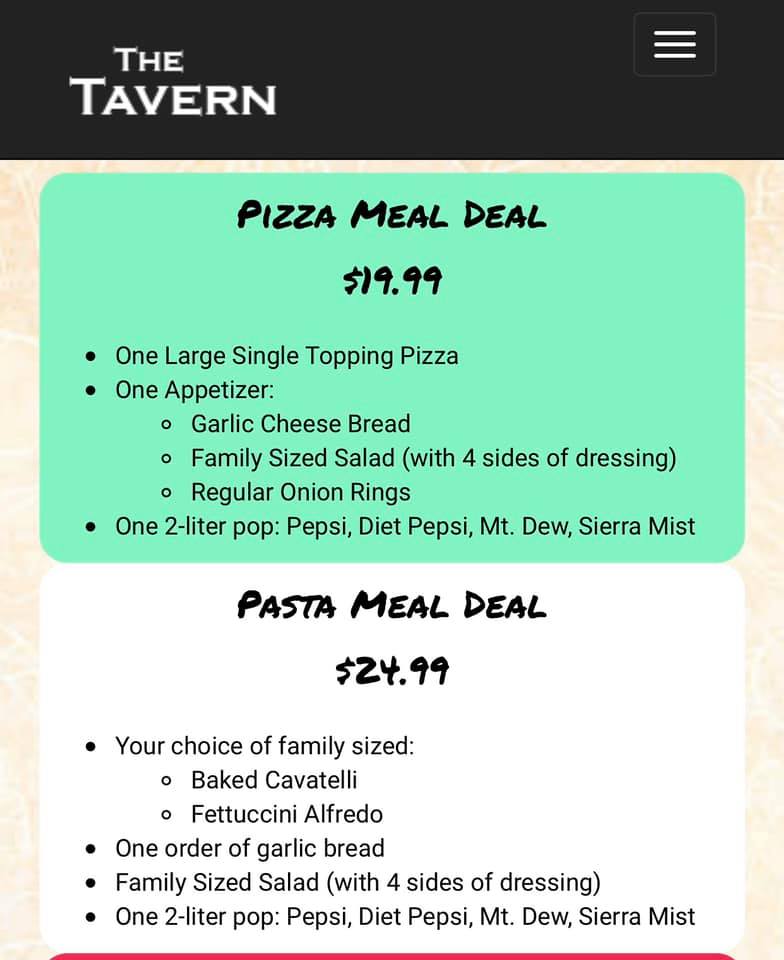Viewport: 784px width, 960px height.
Task: Open the hamburger navigation menu
Action: 674,44
